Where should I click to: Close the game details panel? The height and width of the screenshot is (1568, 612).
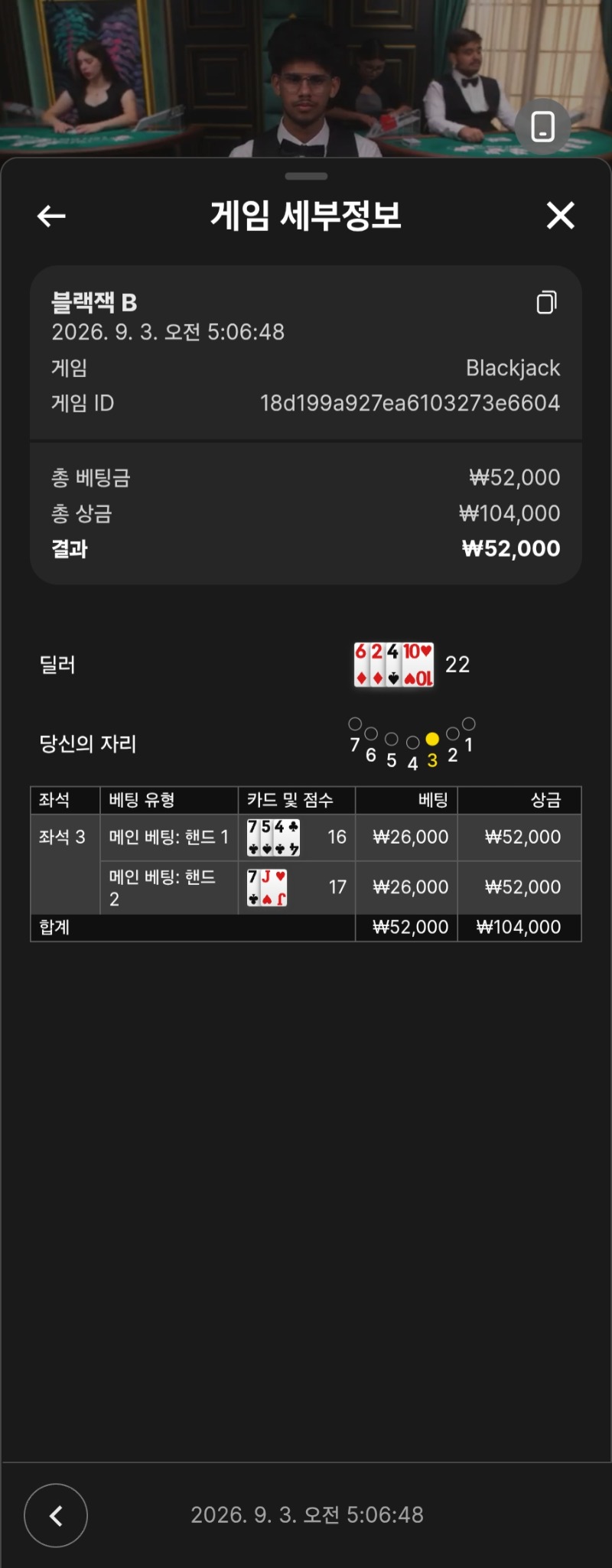point(560,216)
